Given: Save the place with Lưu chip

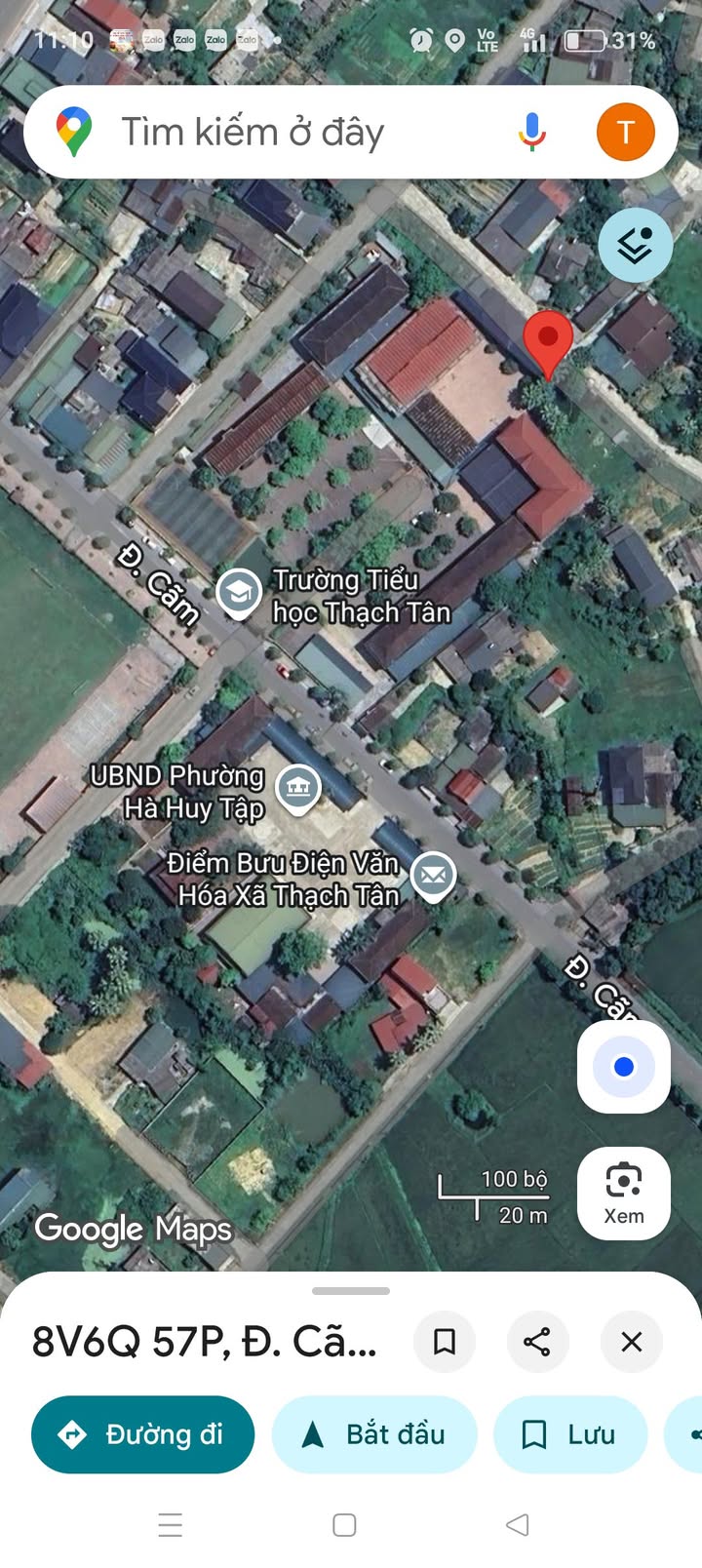Looking at the screenshot, I should coord(569,1434).
